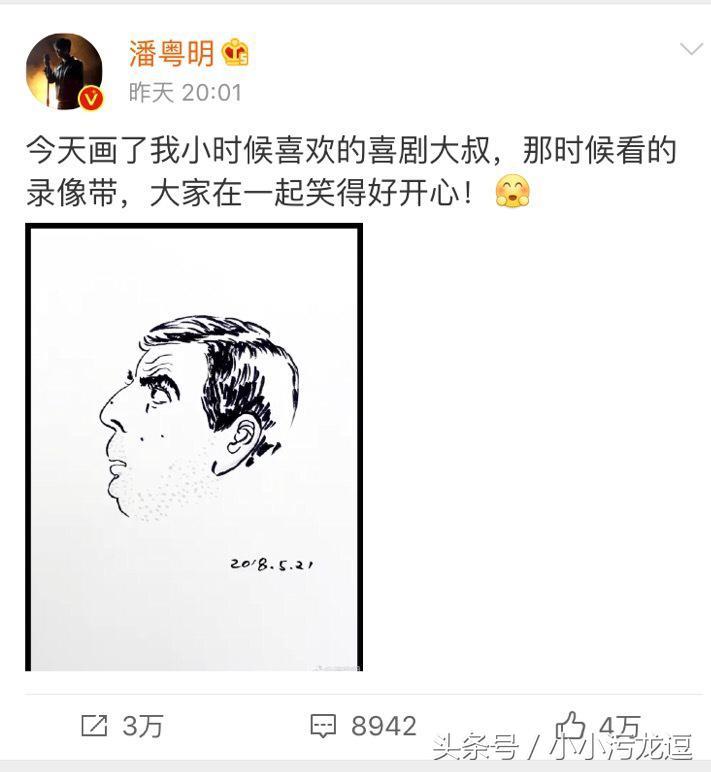Open the sketch portrait image
The width and height of the screenshot is (711, 772).
coord(194,446)
